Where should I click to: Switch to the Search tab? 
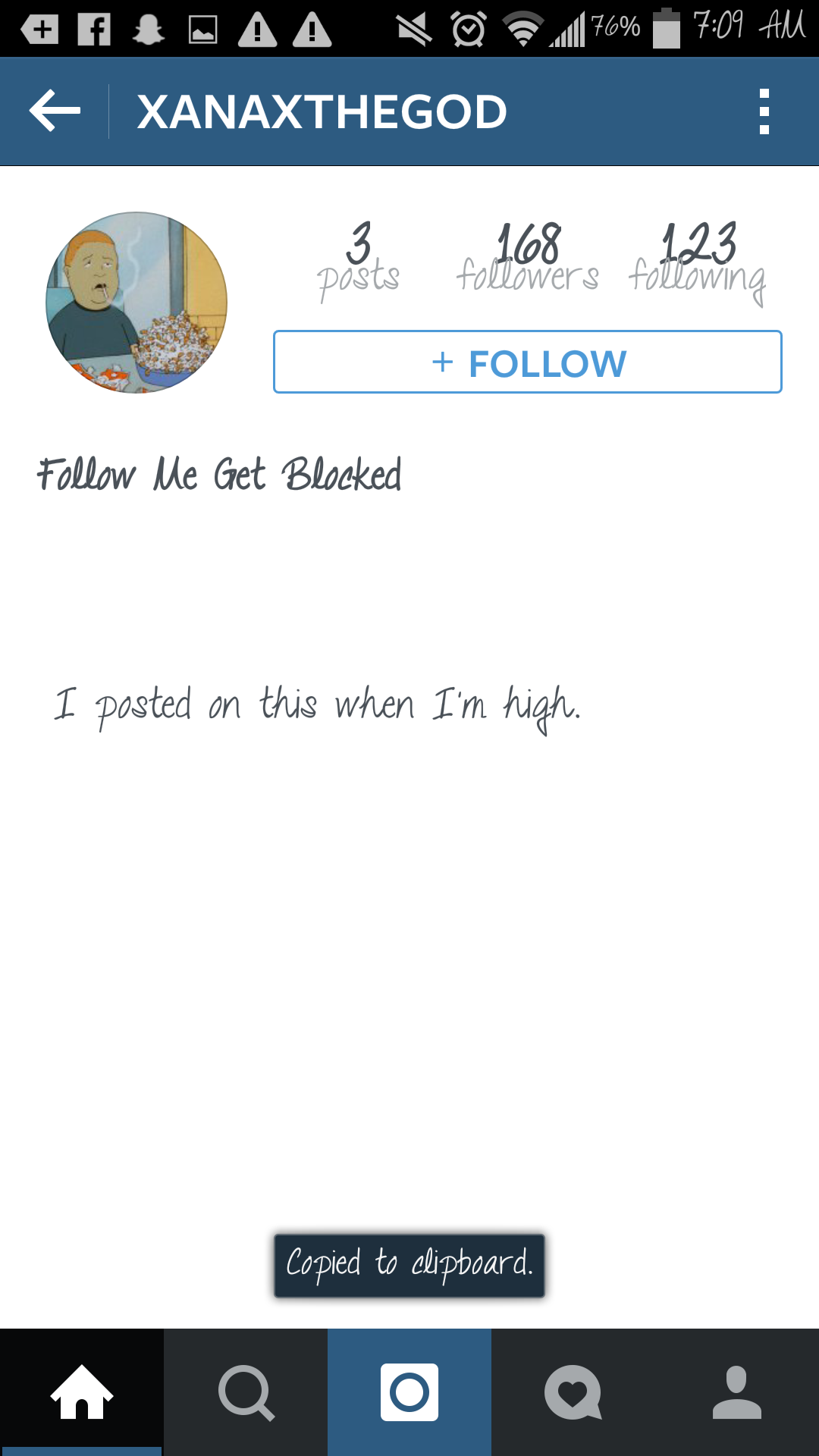(246, 1392)
